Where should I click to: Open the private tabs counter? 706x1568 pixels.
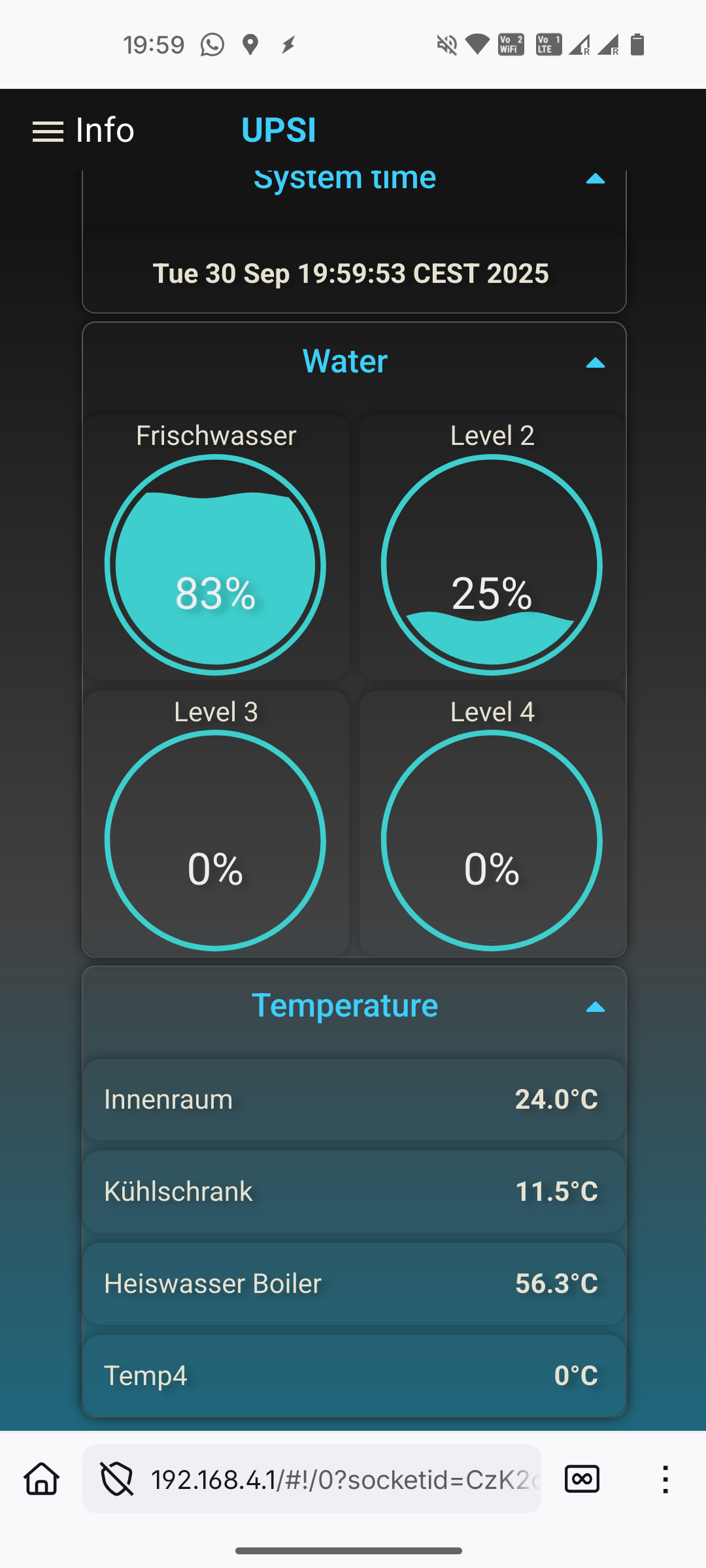click(x=582, y=1479)
